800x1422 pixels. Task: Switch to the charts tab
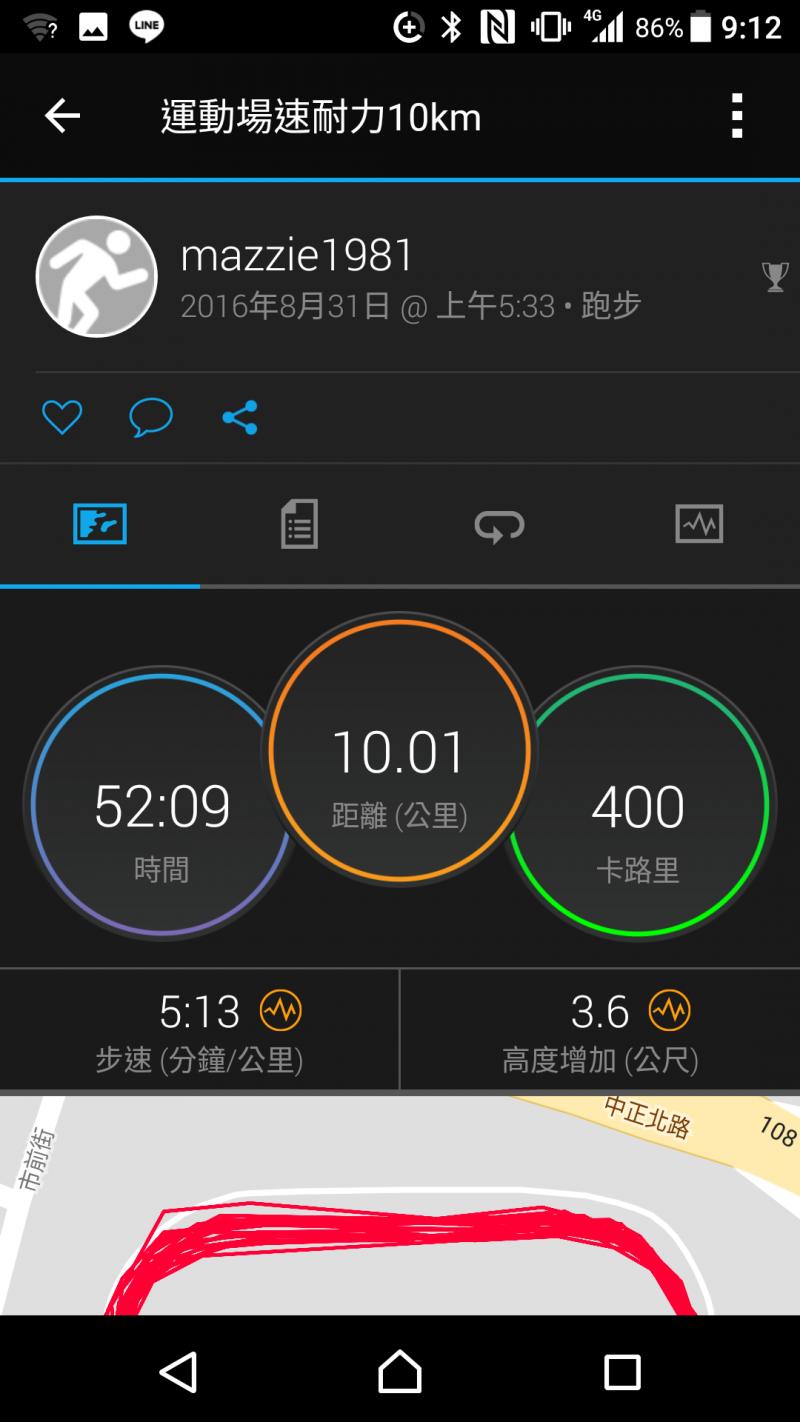point(699,524)
